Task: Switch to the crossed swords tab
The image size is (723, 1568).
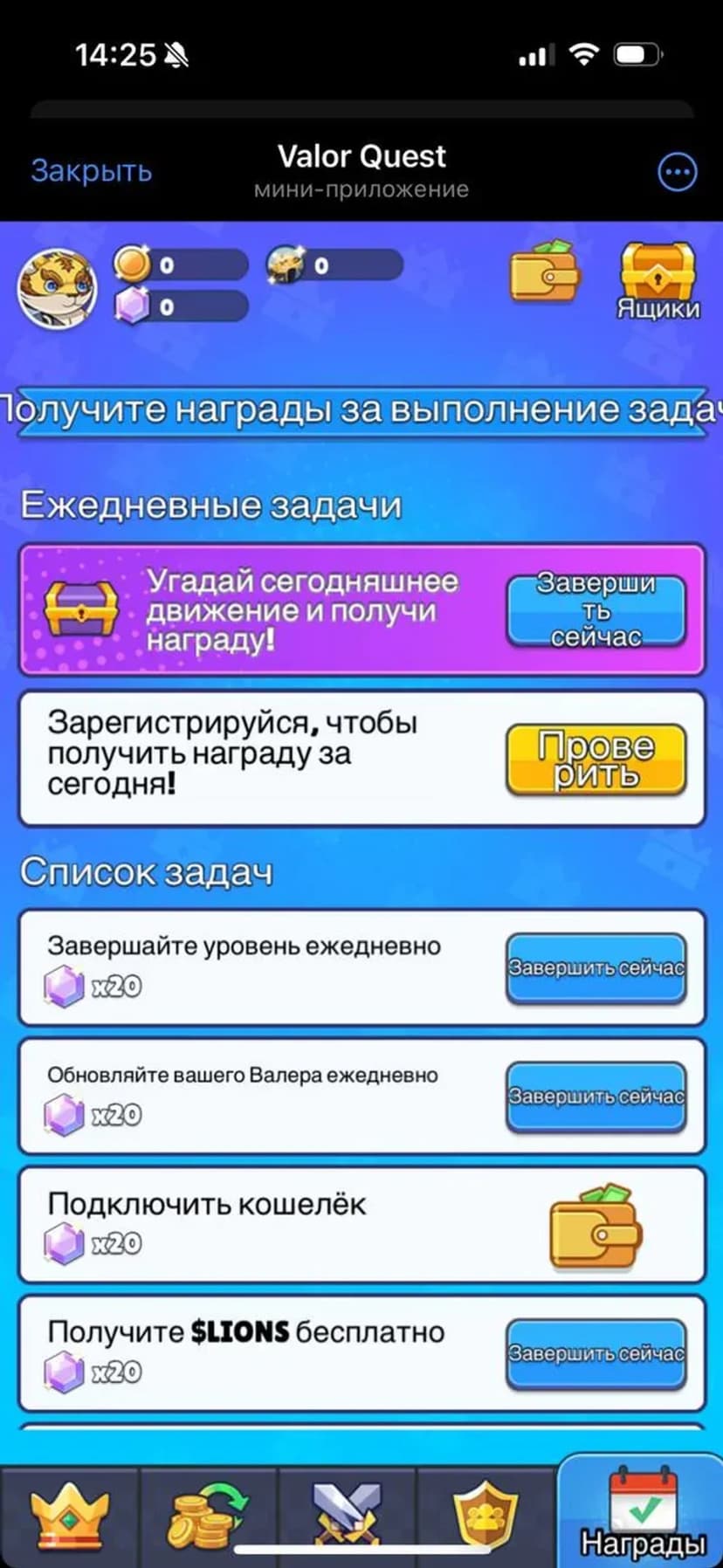Action: [x=347, y=1517]
